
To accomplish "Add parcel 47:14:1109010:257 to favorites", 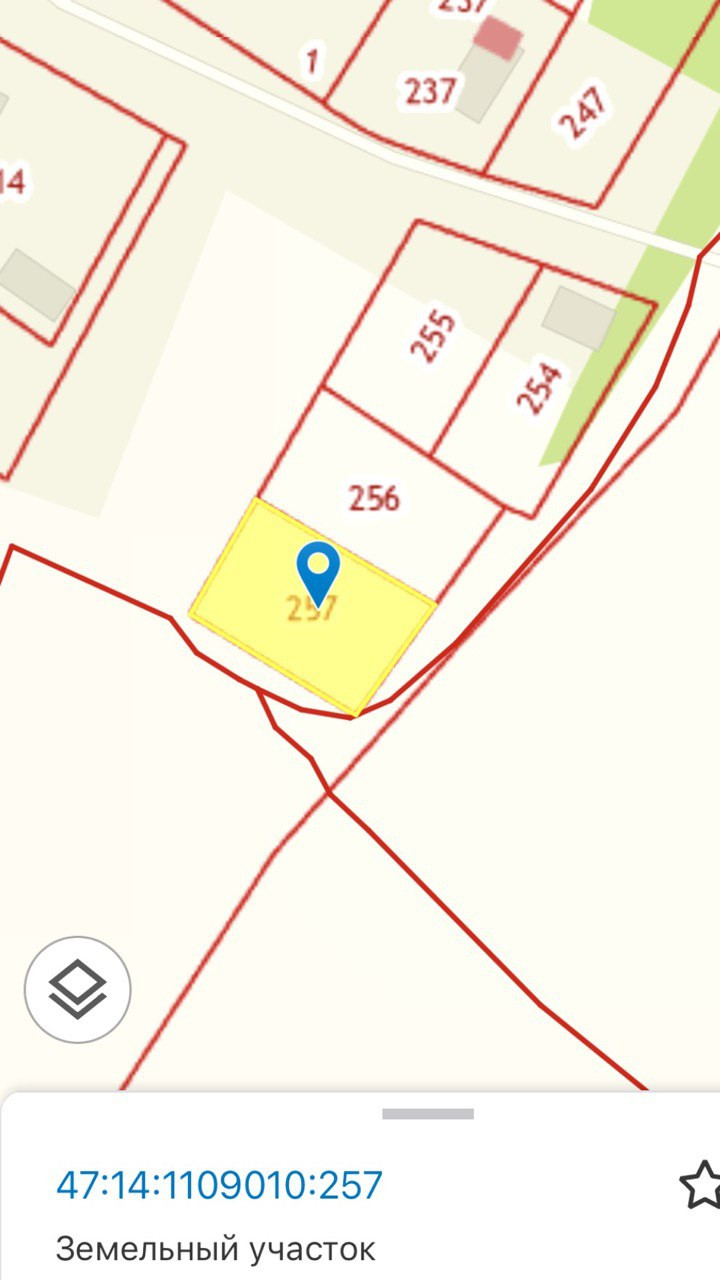I will (701, 1185).
